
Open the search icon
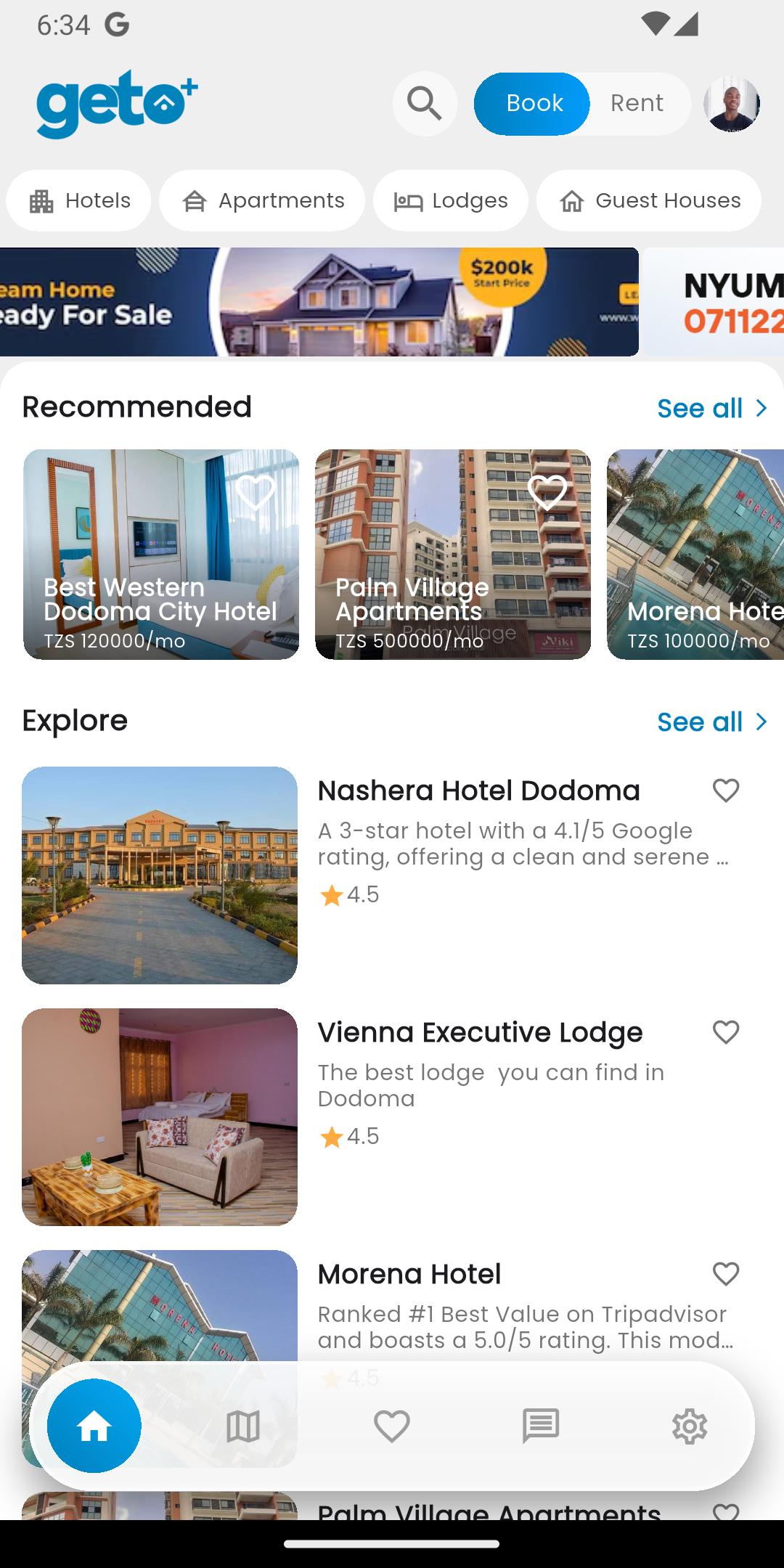point(424,103)
